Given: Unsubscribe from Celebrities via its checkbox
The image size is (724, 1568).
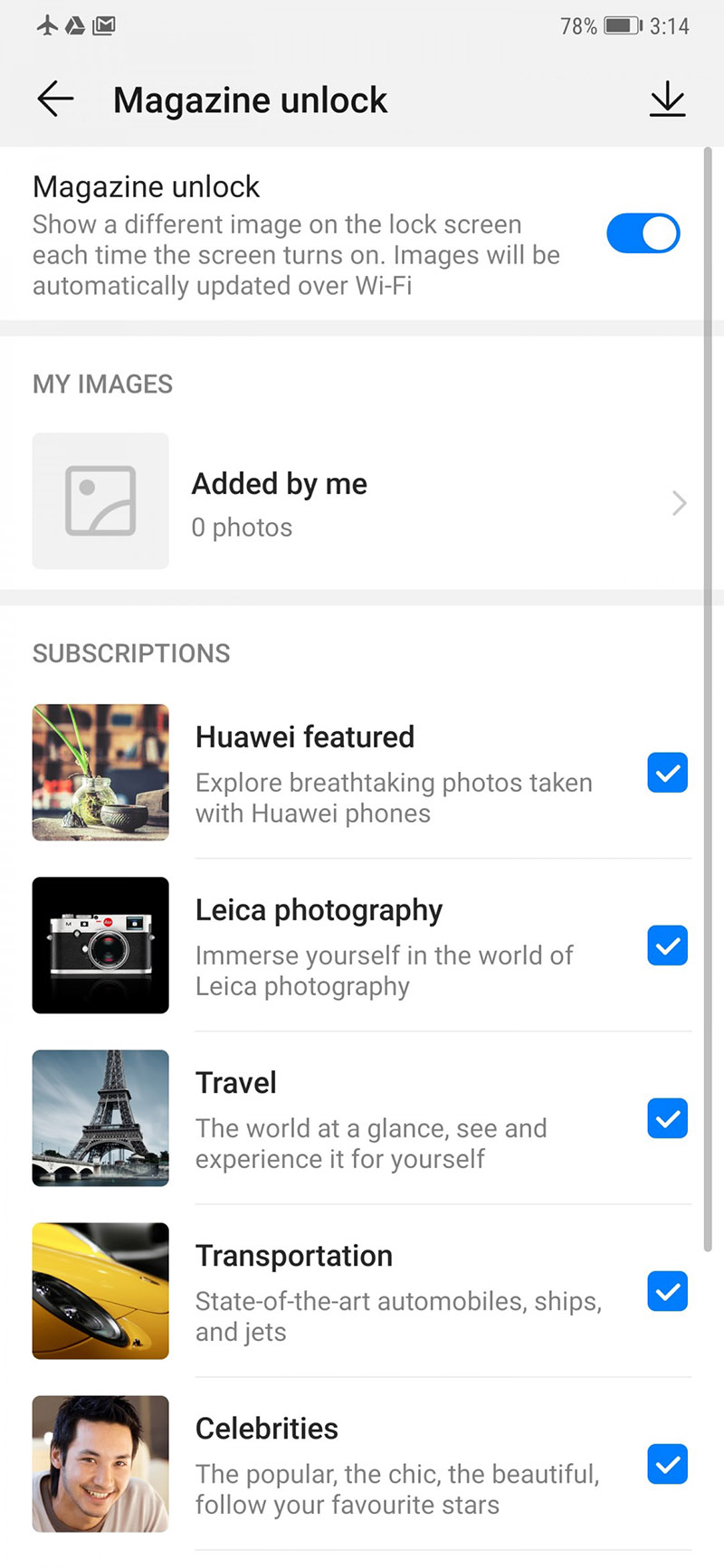Looking at the screenshot, I should tap(668, 1464).
